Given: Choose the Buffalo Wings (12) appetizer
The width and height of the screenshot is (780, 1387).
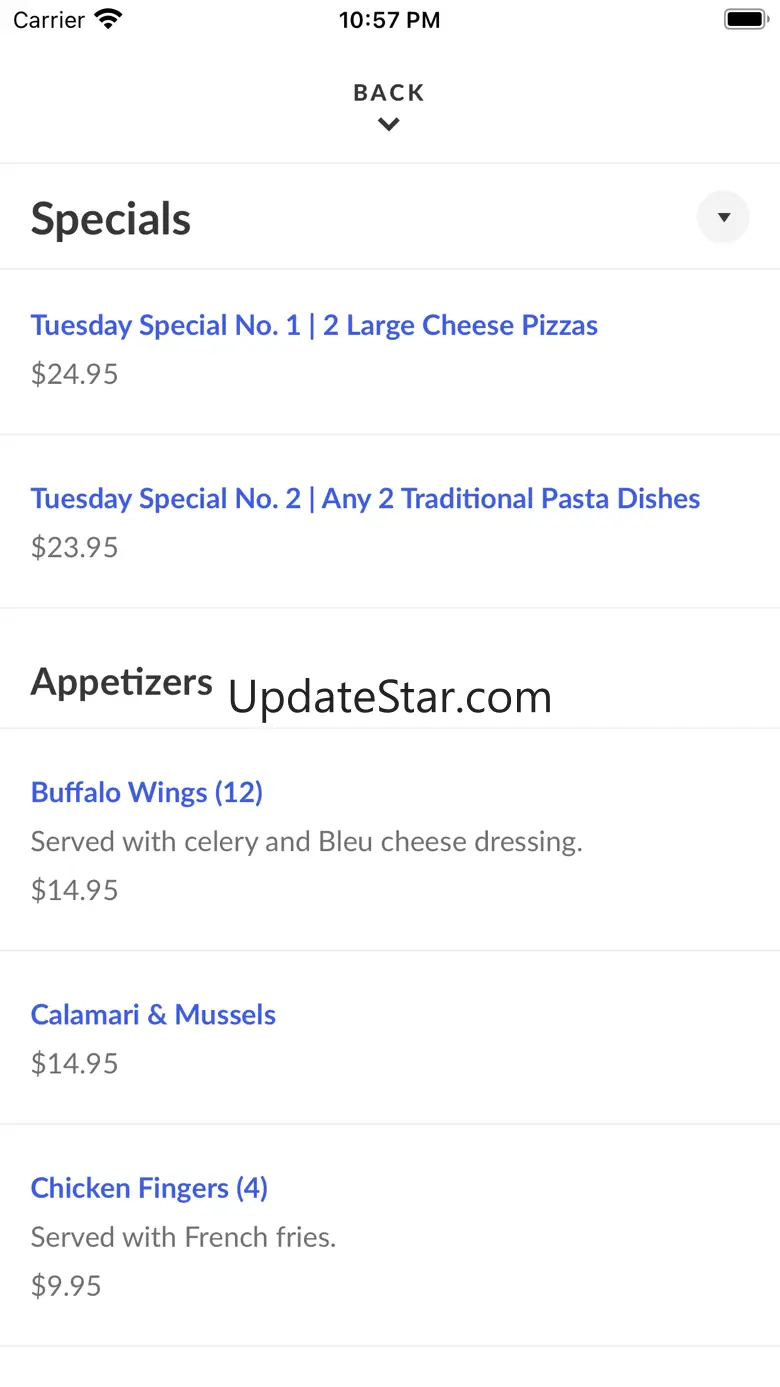Looking at the screenshot, I should pos(147,793).
